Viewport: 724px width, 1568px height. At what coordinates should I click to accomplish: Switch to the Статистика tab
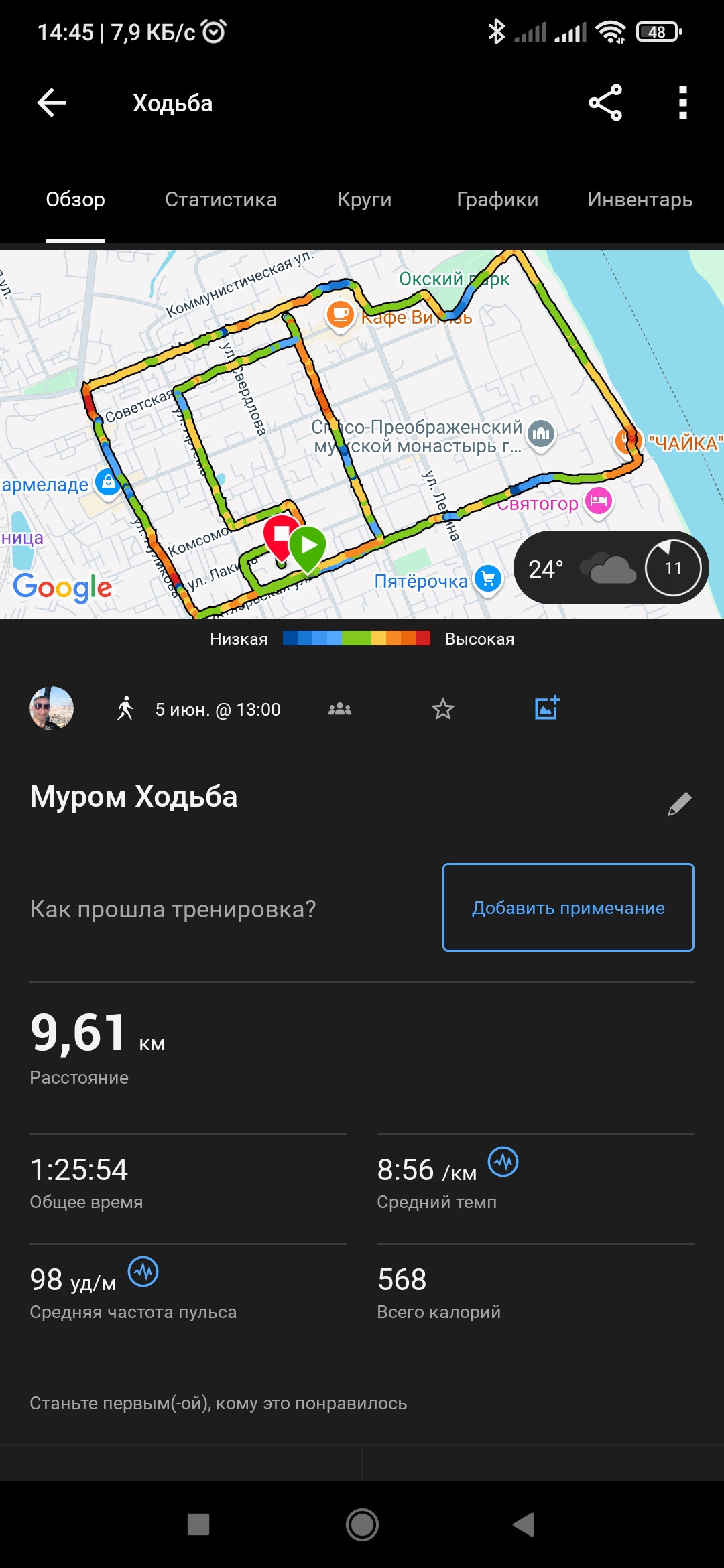(221, 199)
